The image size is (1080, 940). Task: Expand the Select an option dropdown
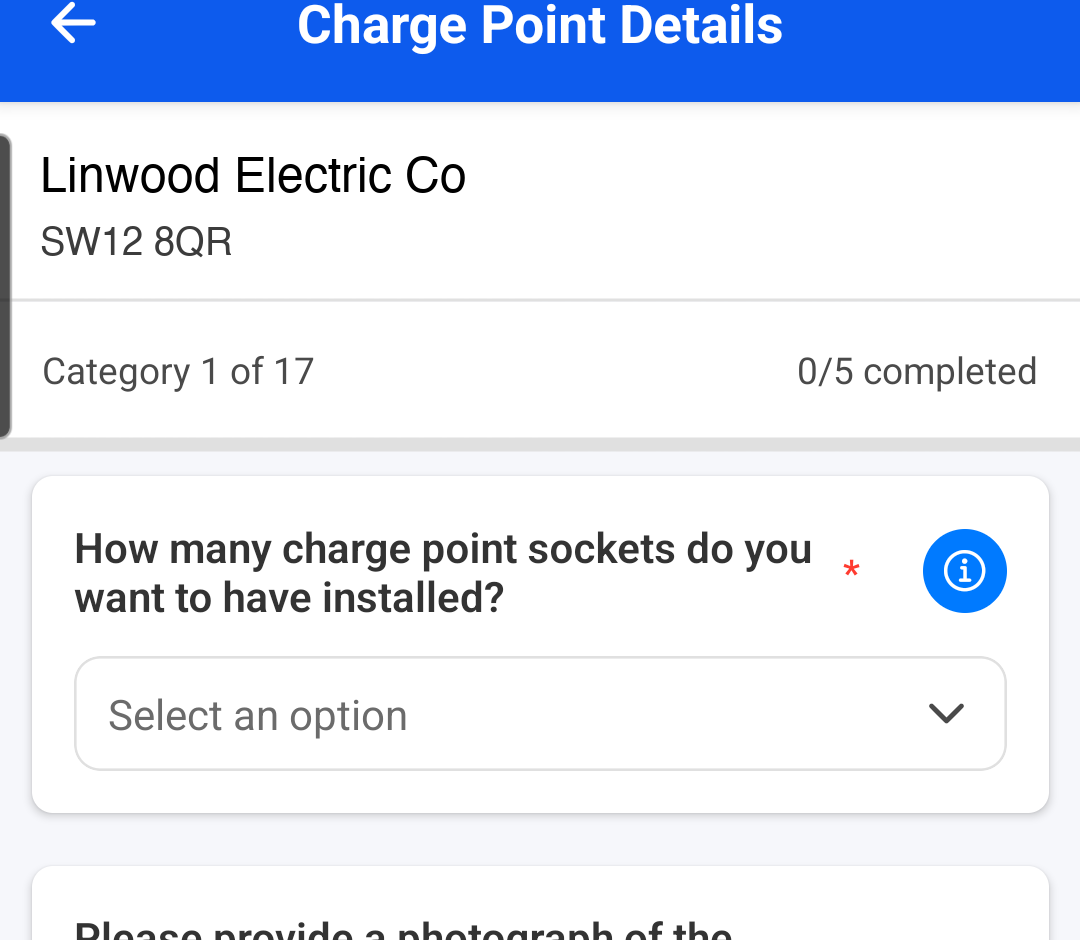(x=540, y=713)
